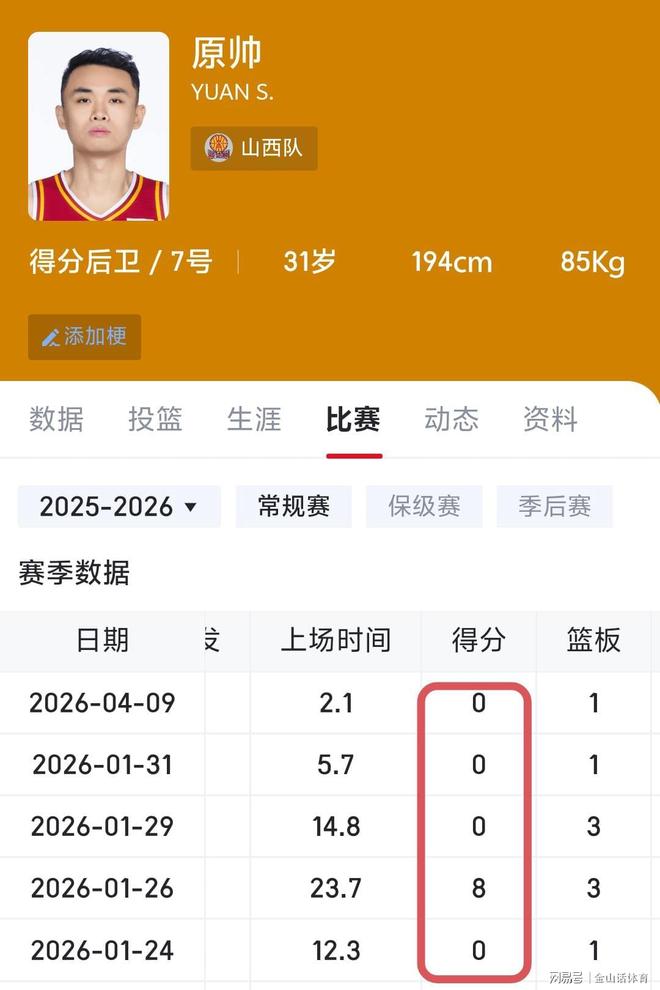Open the 生涯 tab

(254, 419)
